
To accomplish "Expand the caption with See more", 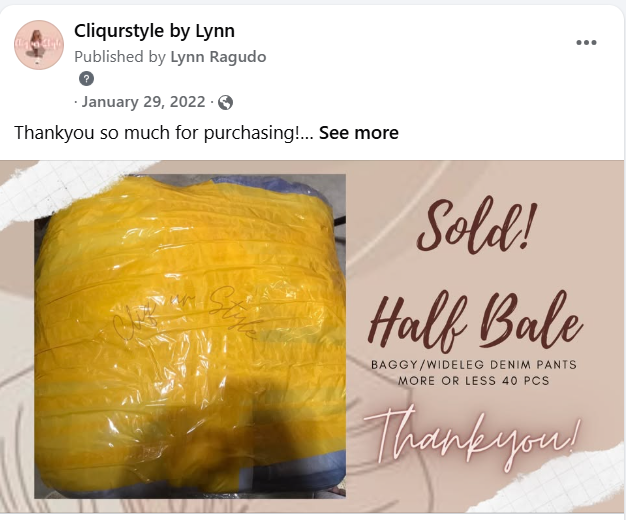I will 358,133.
